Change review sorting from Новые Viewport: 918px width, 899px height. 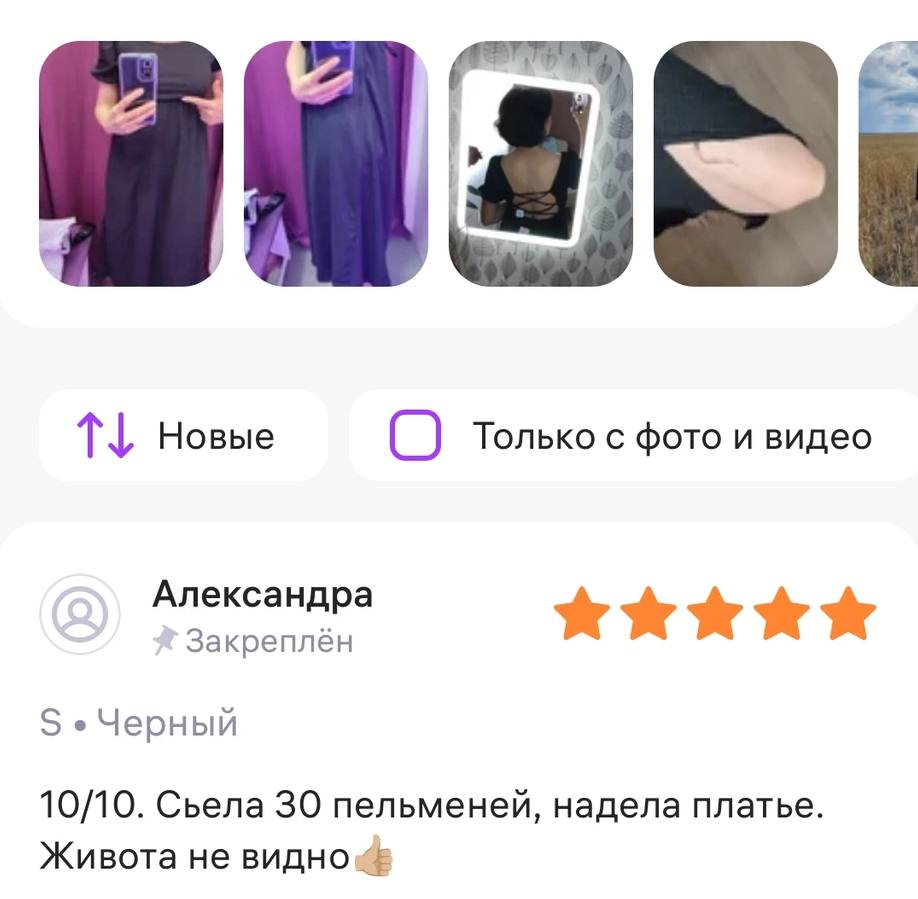point(183,435)
